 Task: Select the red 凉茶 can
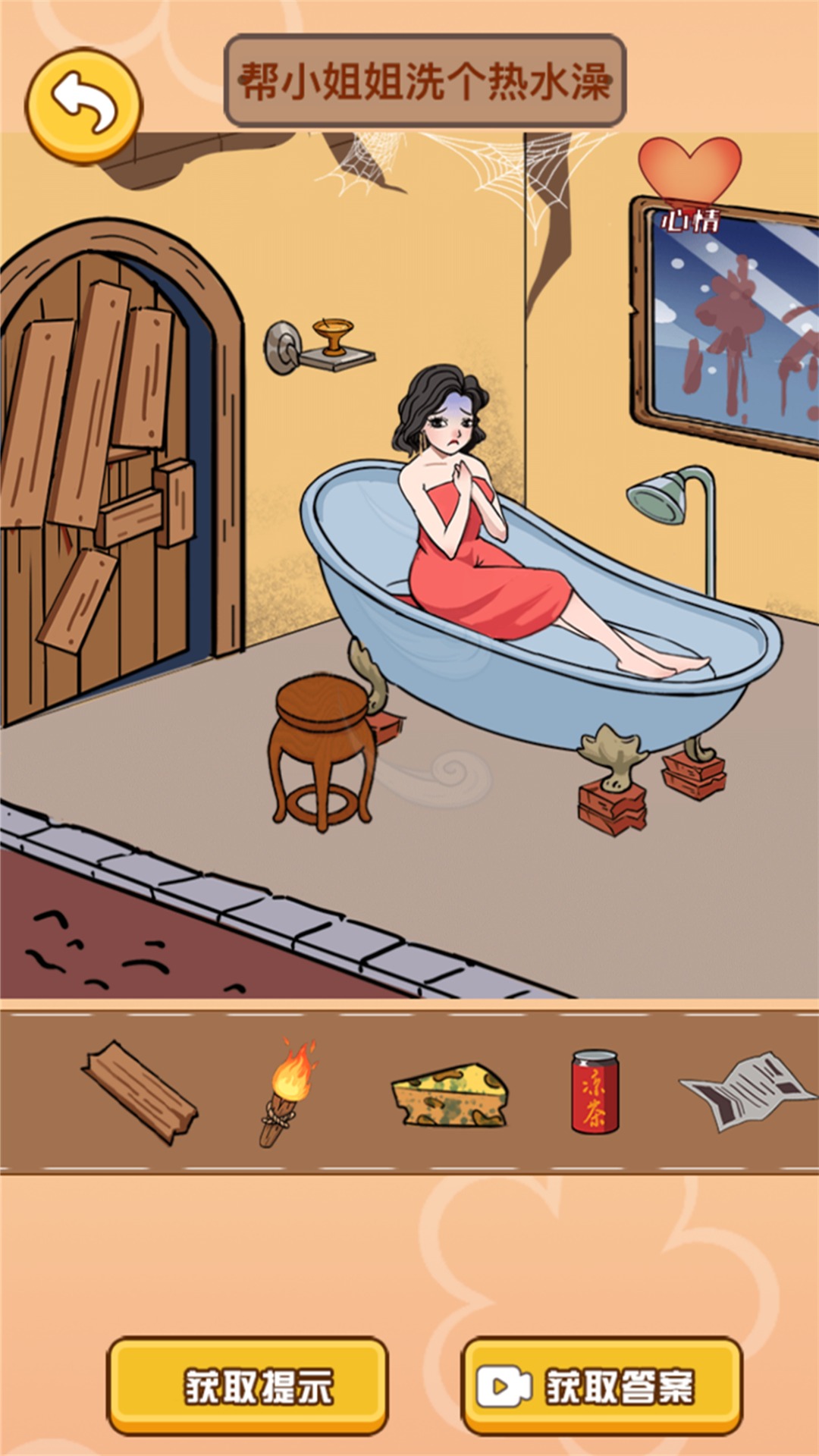(x=595, y=1092)
